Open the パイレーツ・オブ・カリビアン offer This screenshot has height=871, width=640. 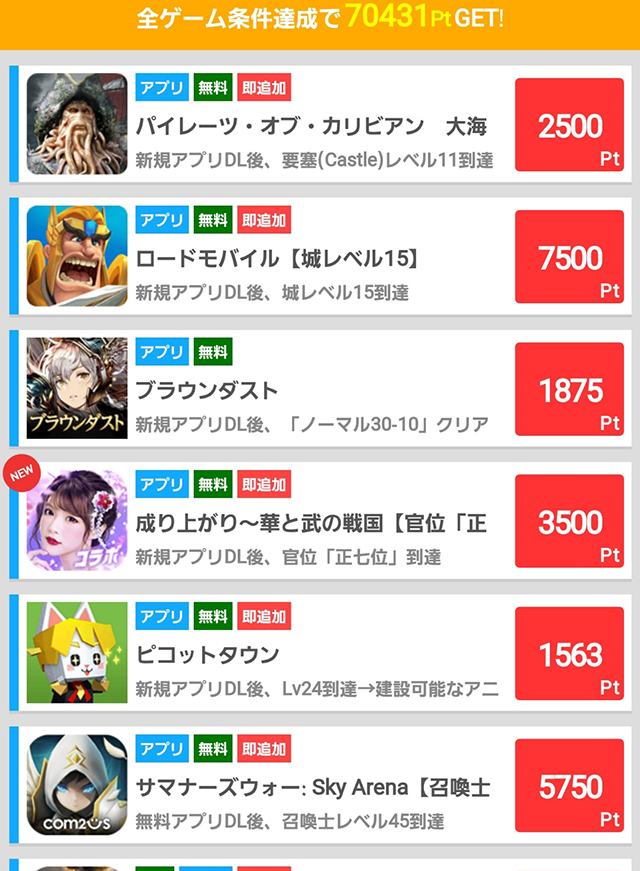pyautogui.click(x=312, y=126)
